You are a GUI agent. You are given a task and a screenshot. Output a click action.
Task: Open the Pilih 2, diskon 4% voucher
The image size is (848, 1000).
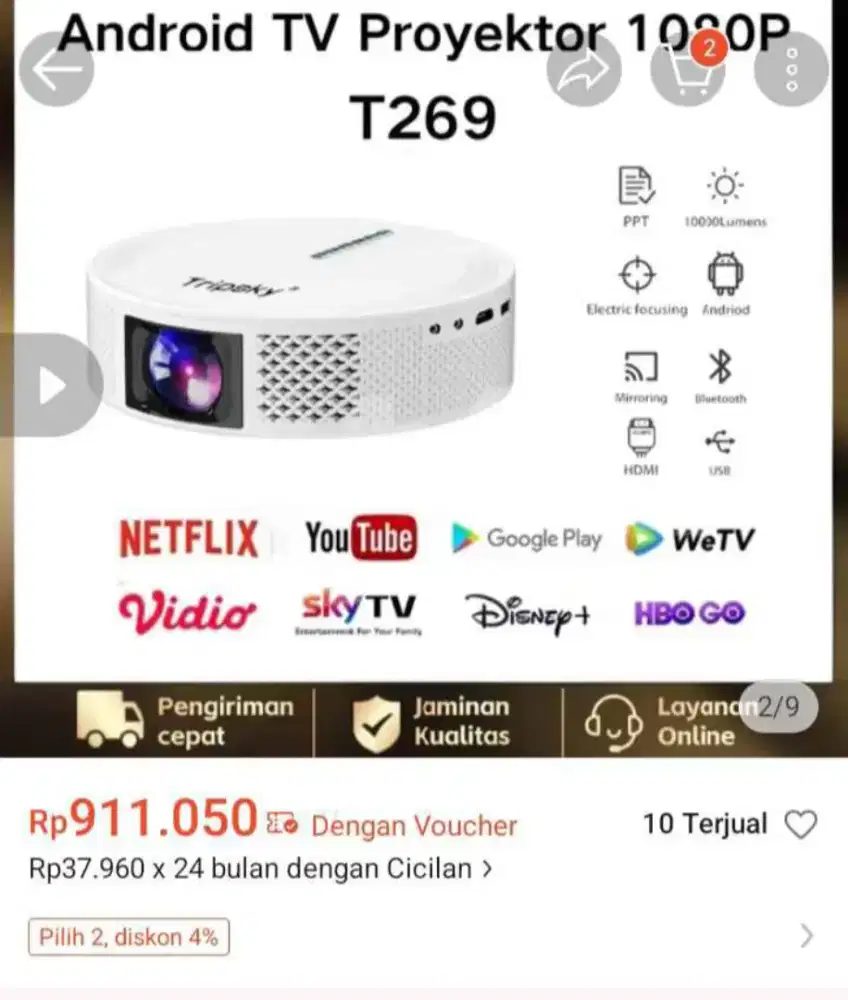tap(128, 937)
